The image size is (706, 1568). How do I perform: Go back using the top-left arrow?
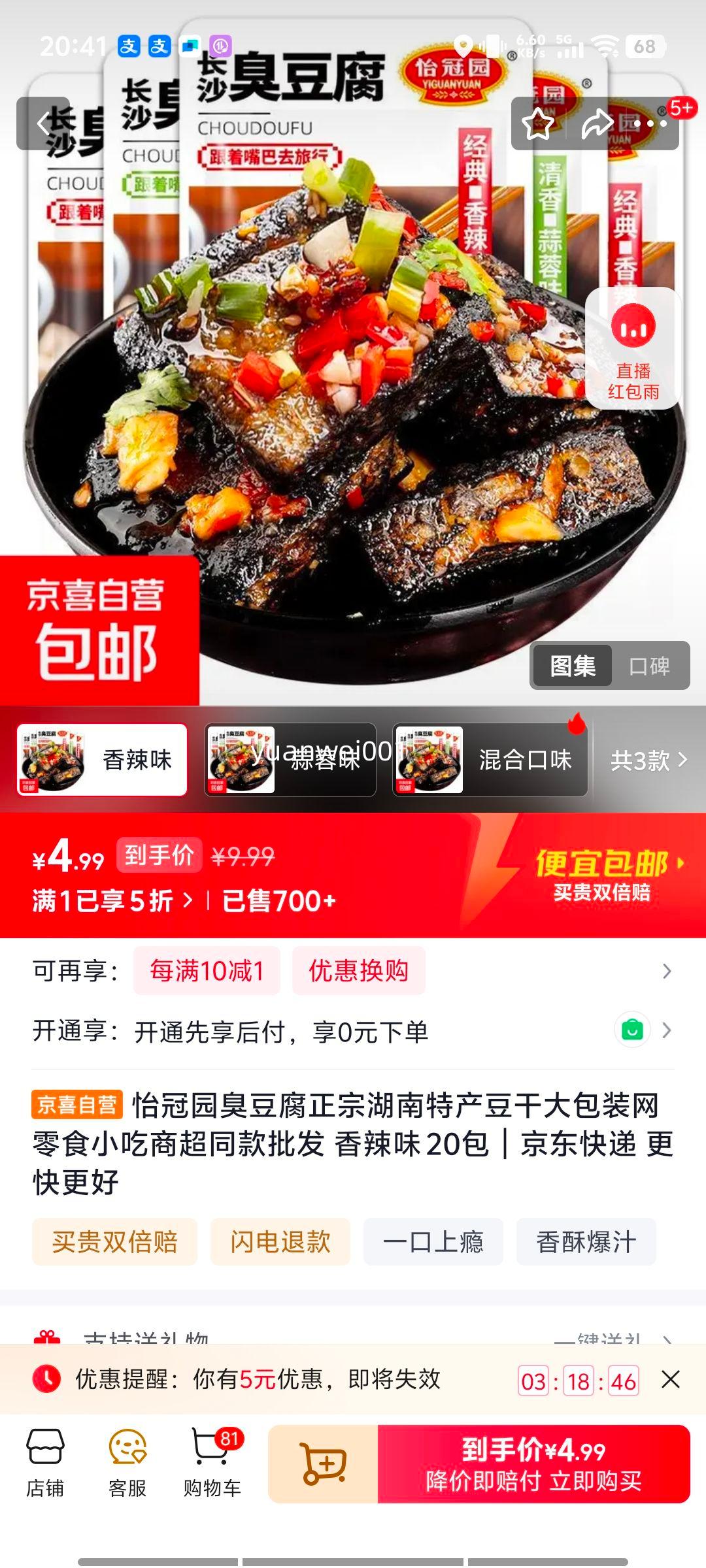pos(43,123)
